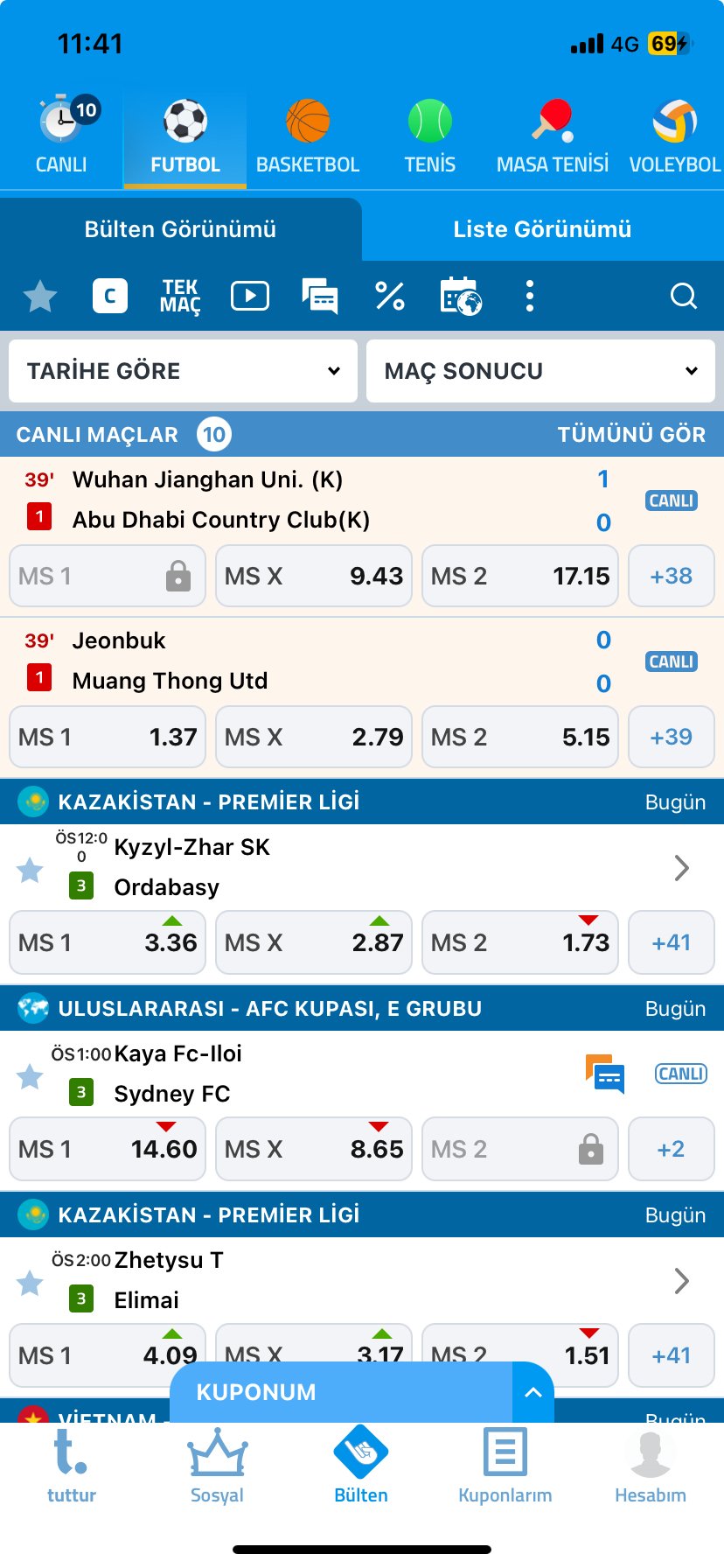The image size is (724, 1568).
Task: Show +38 more bets for Wuhan Jianghan
Action: pos(671,576)
